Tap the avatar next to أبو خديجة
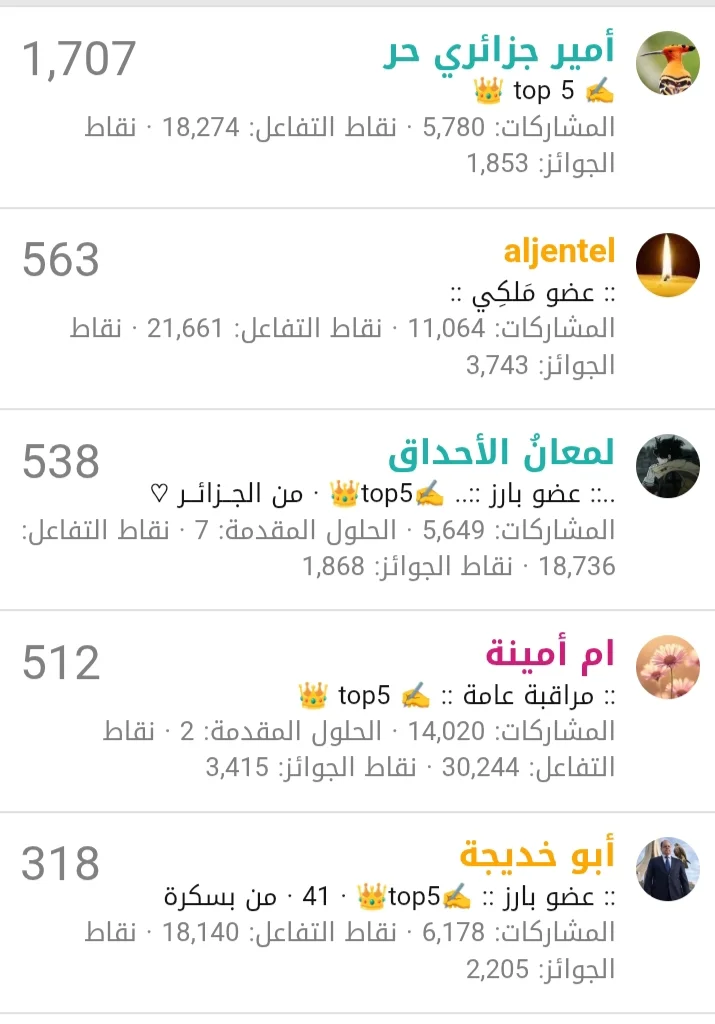 tap(667, 868)
